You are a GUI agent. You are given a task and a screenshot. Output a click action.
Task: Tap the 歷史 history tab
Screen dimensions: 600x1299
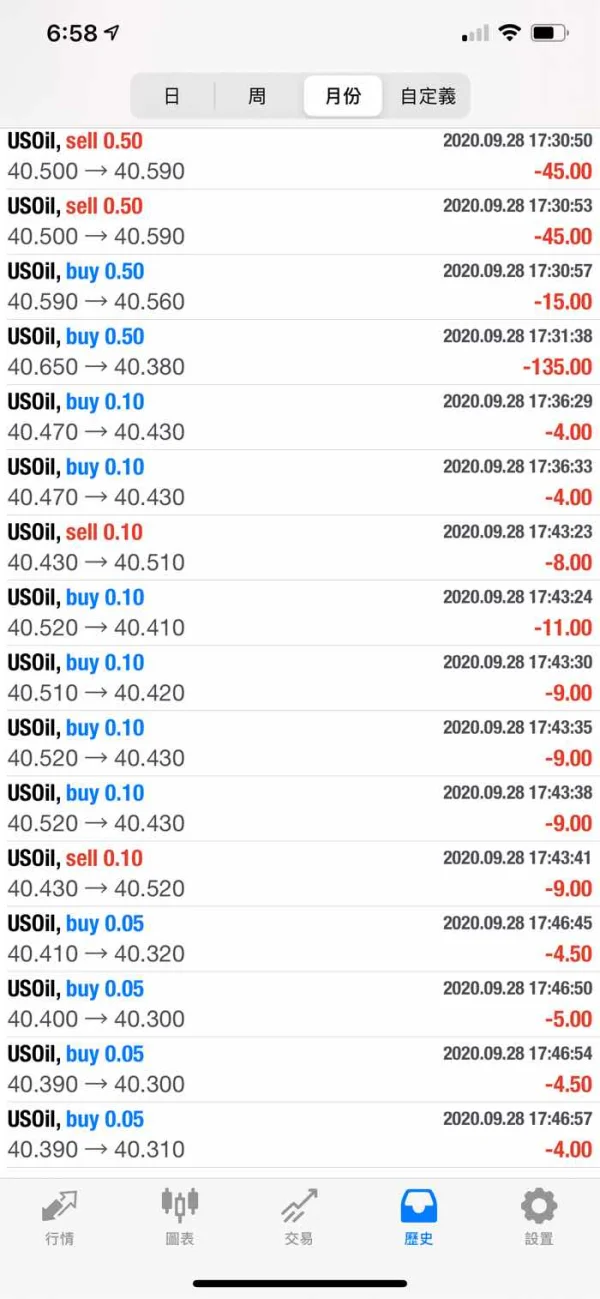[418, 1216]
